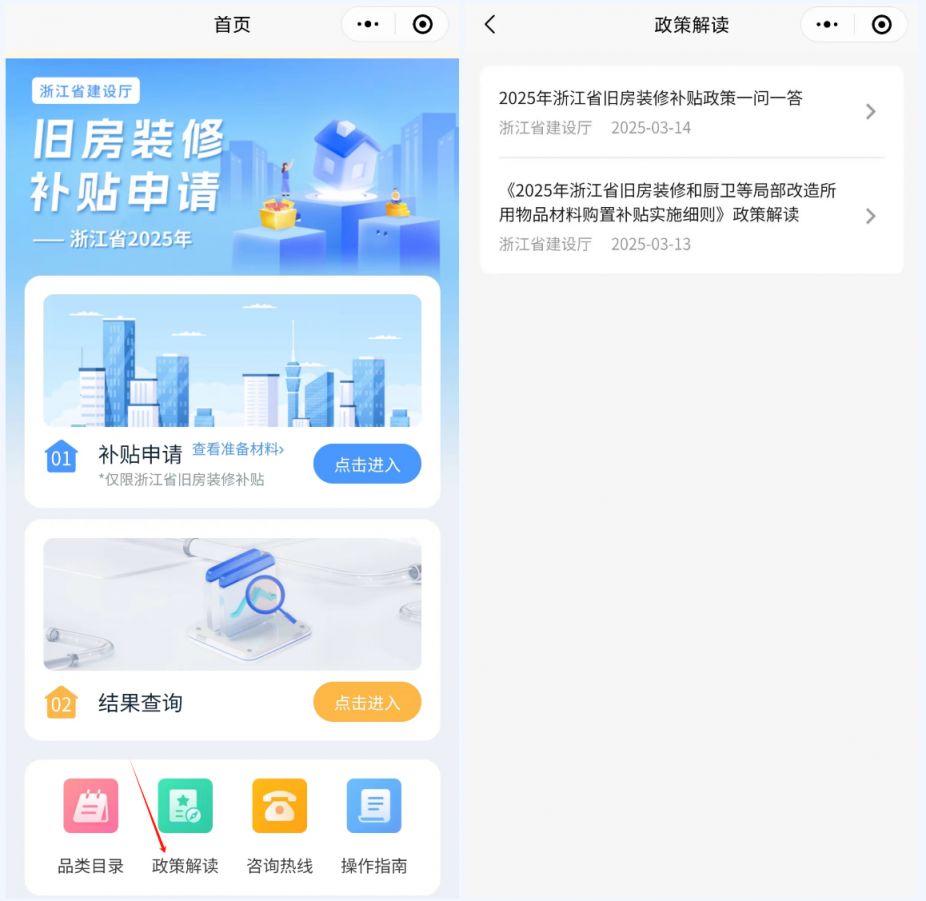The width and height of the screenshot is (926, 901).
Task: Open the 查看准备材料 link
Action: pyautogui.click(x=238, y=450)
